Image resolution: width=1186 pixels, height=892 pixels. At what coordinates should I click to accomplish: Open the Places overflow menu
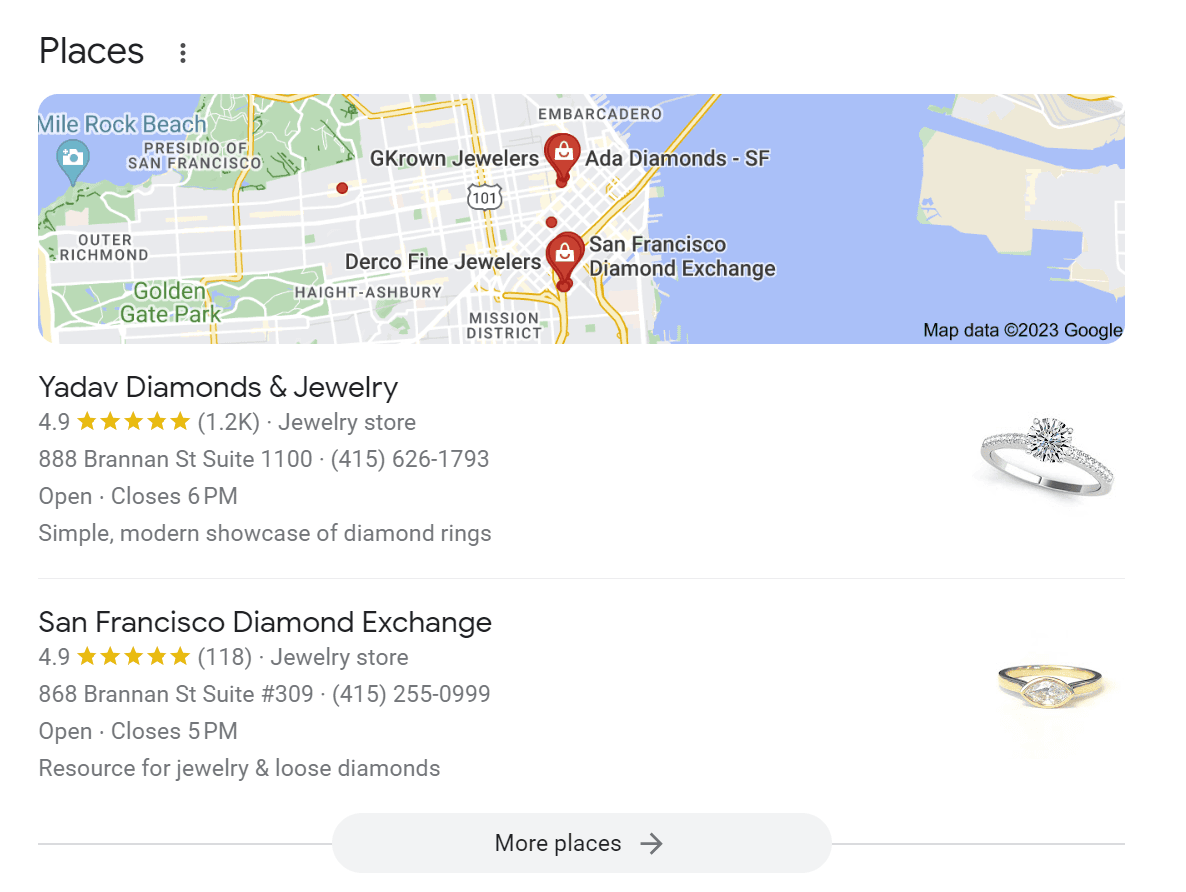coord(182,53)
